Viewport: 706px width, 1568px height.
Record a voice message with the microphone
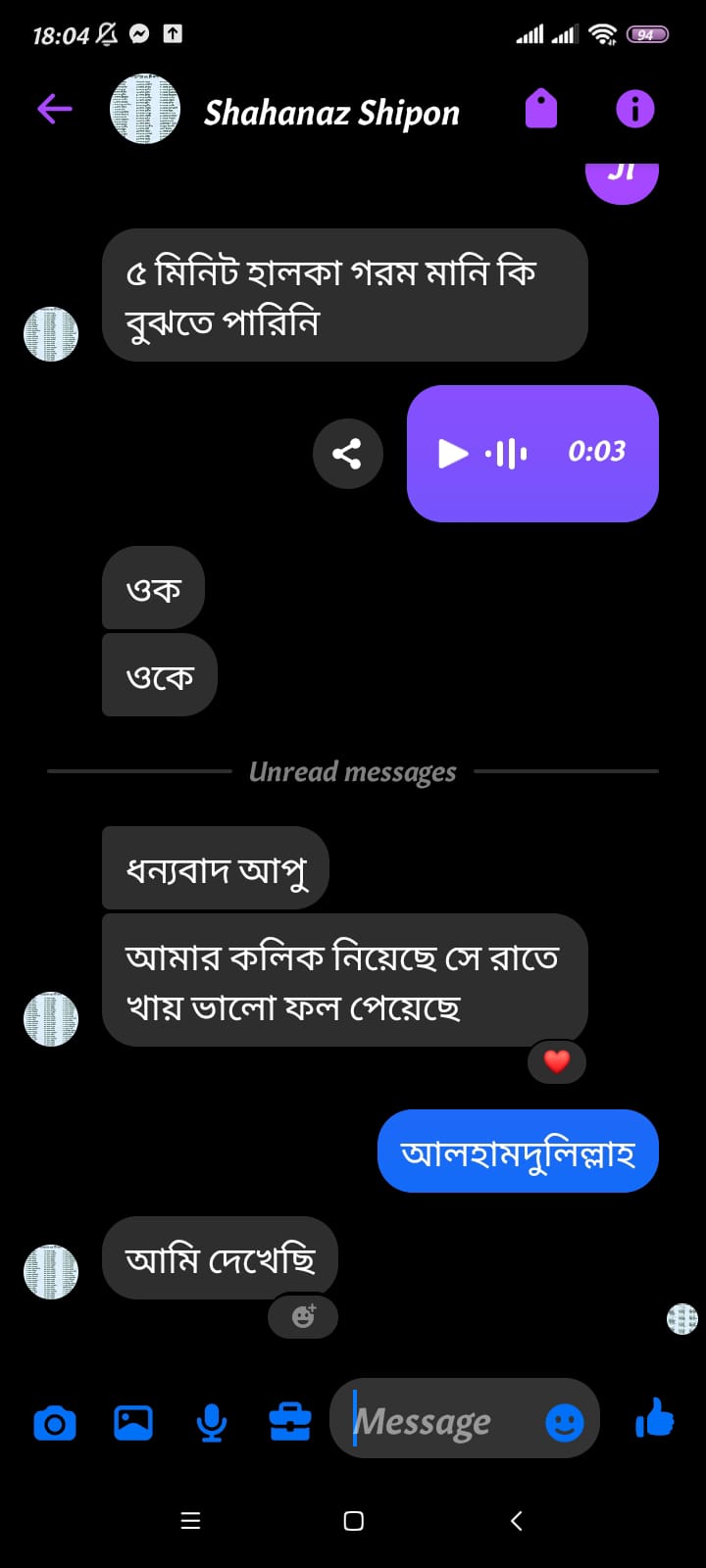(x=211, y=1422)
